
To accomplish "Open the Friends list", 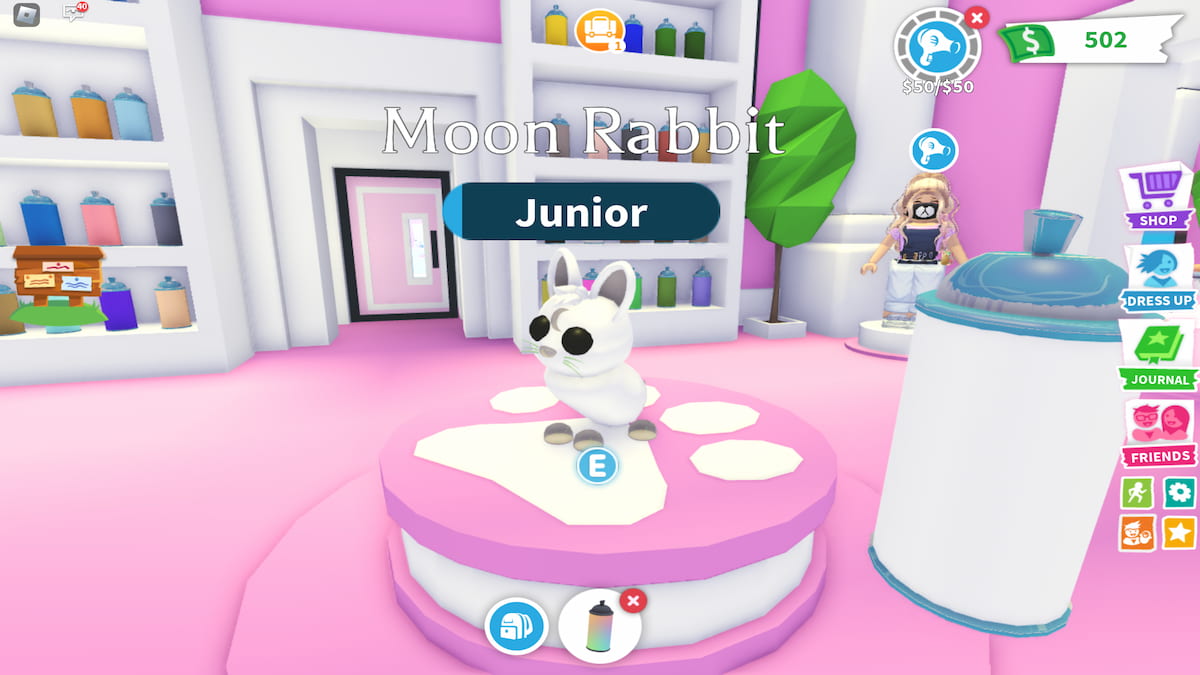I will click(x=1158, y=433).
